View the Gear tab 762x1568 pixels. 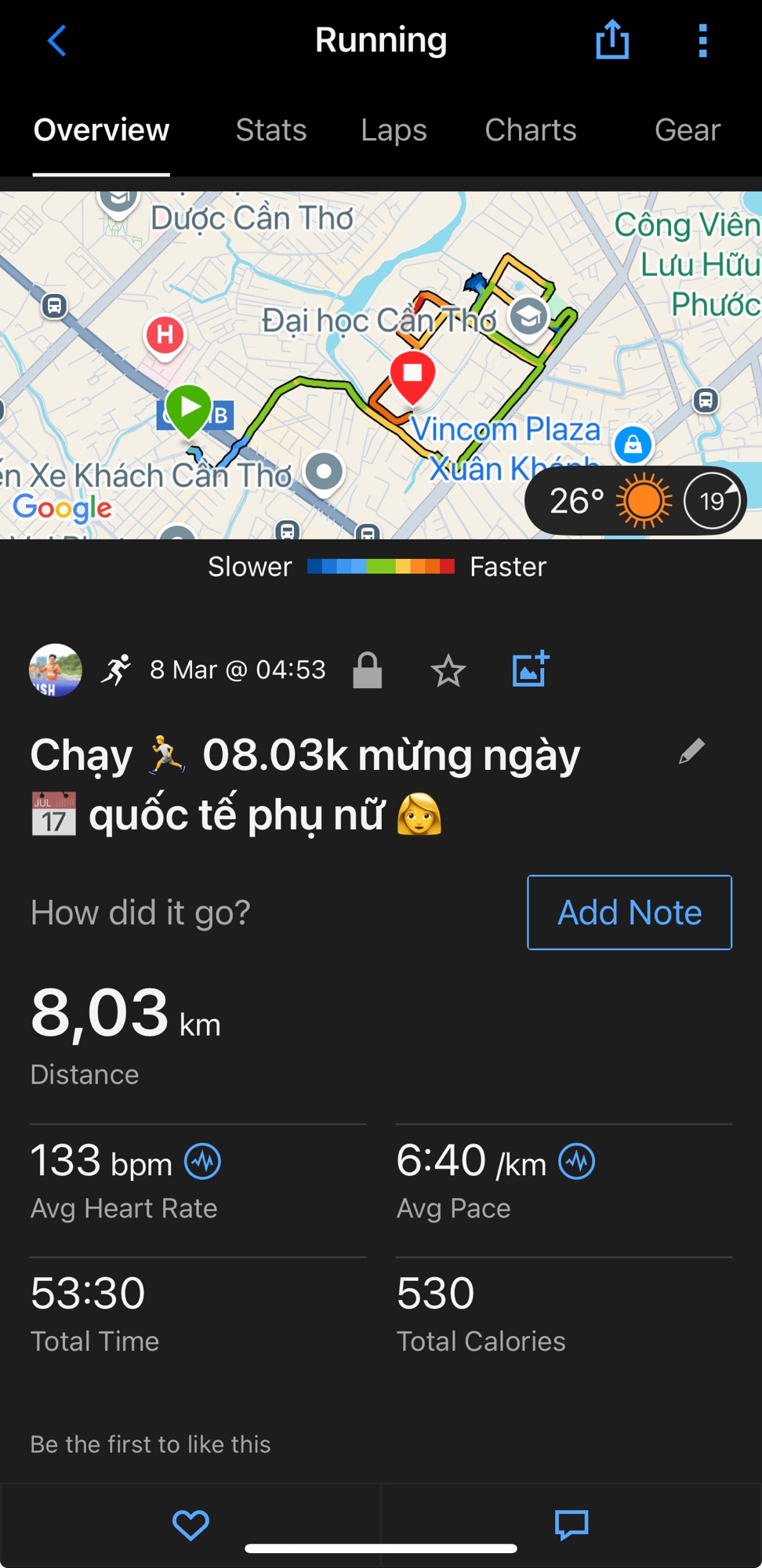(x=687, y=130)
